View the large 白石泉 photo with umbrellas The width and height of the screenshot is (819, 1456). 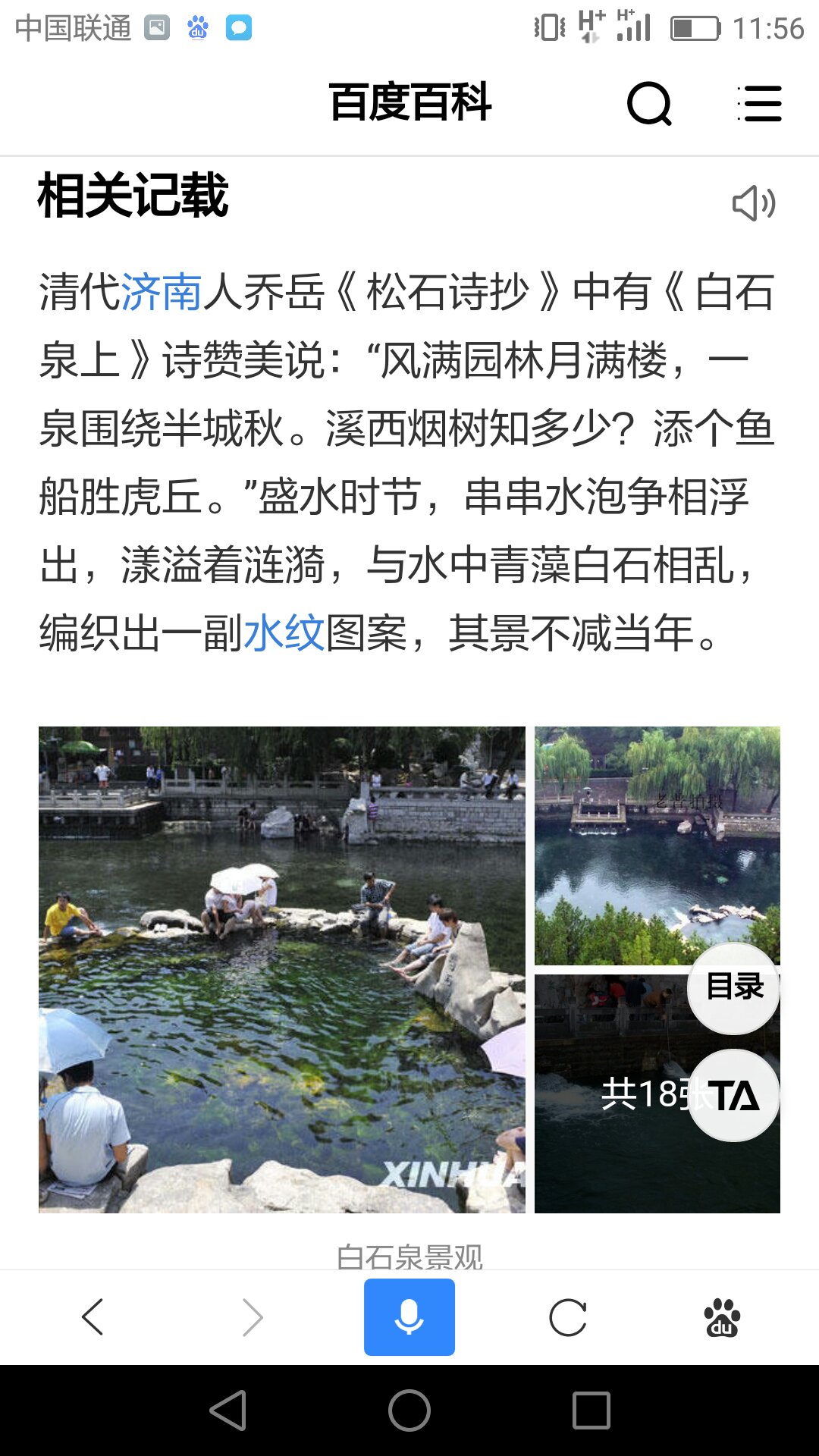pos(281,969)
